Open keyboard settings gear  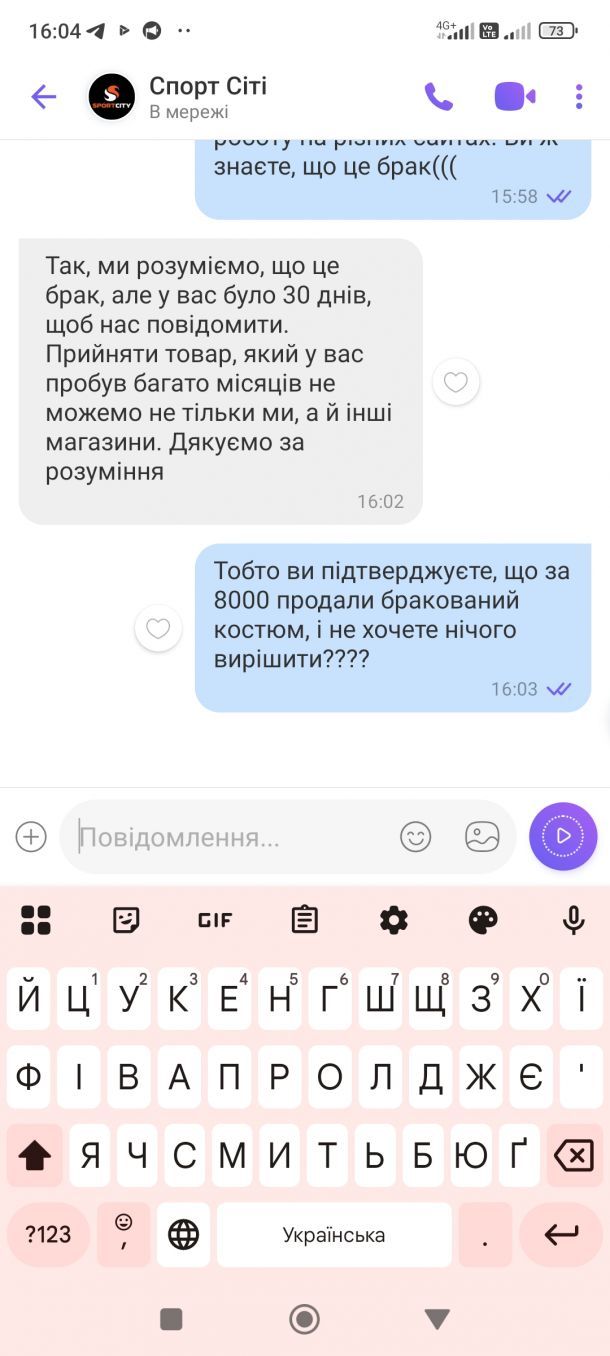point(394,920)
